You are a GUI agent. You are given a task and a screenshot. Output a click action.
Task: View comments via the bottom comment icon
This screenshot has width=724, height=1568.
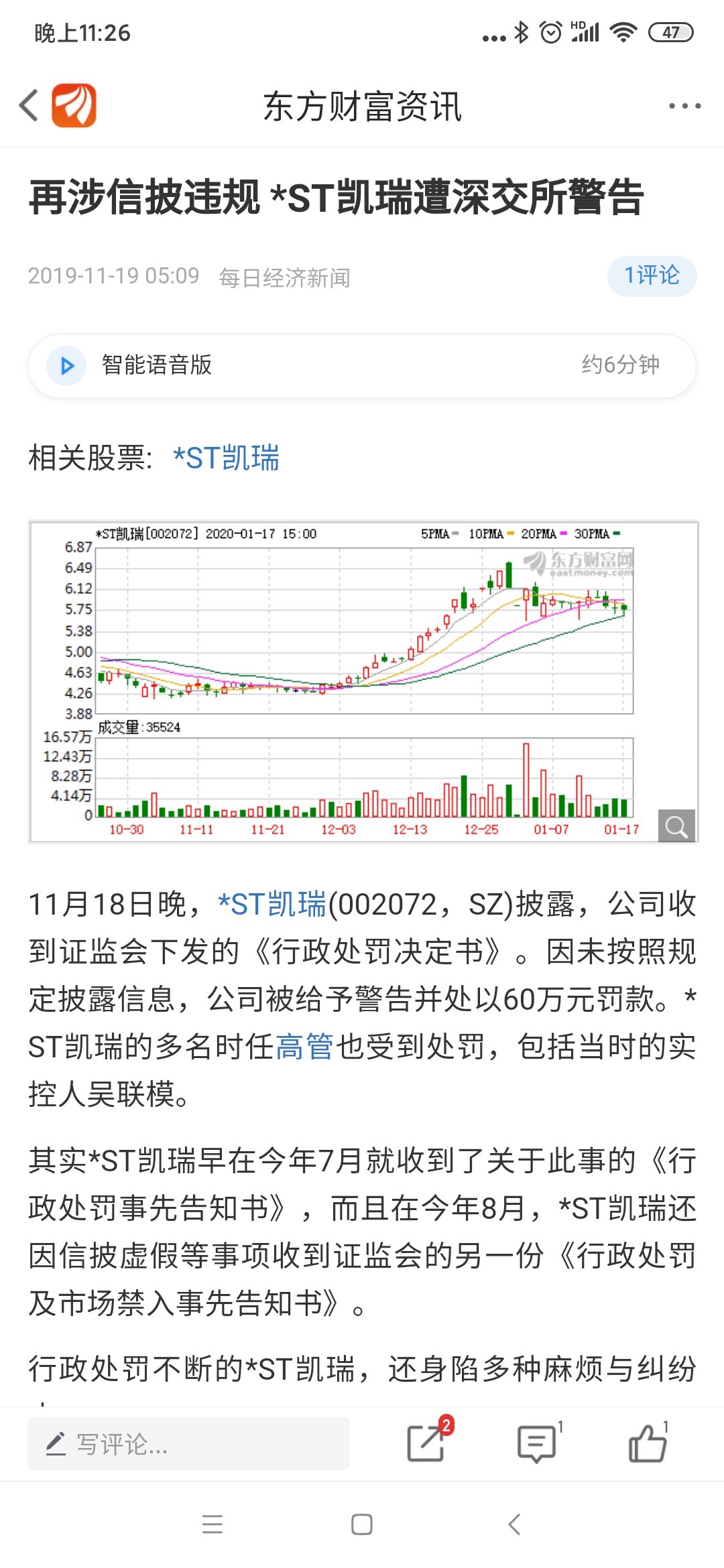pyautogui.click(x=538, y=1443)
